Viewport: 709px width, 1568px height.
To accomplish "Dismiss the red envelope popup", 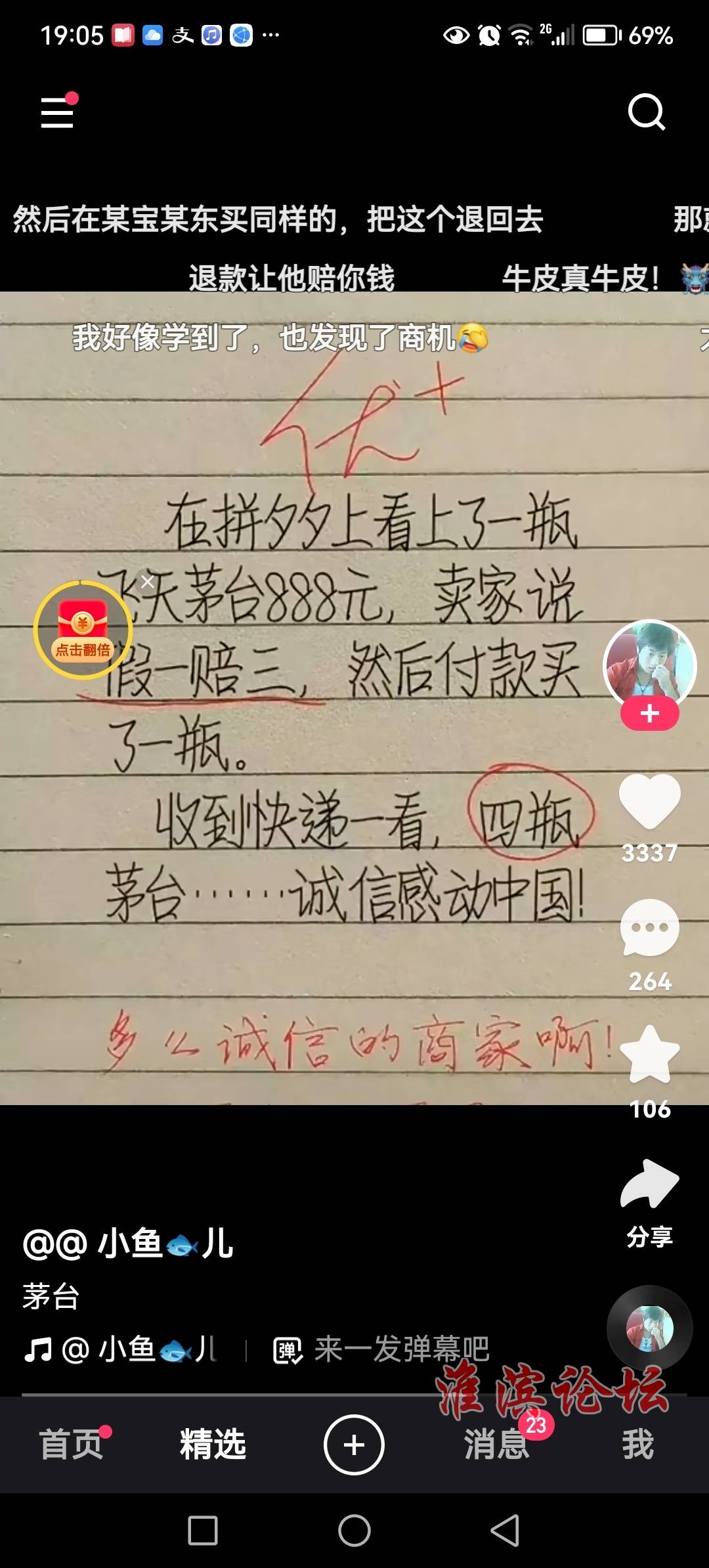I will coord(148,581).
